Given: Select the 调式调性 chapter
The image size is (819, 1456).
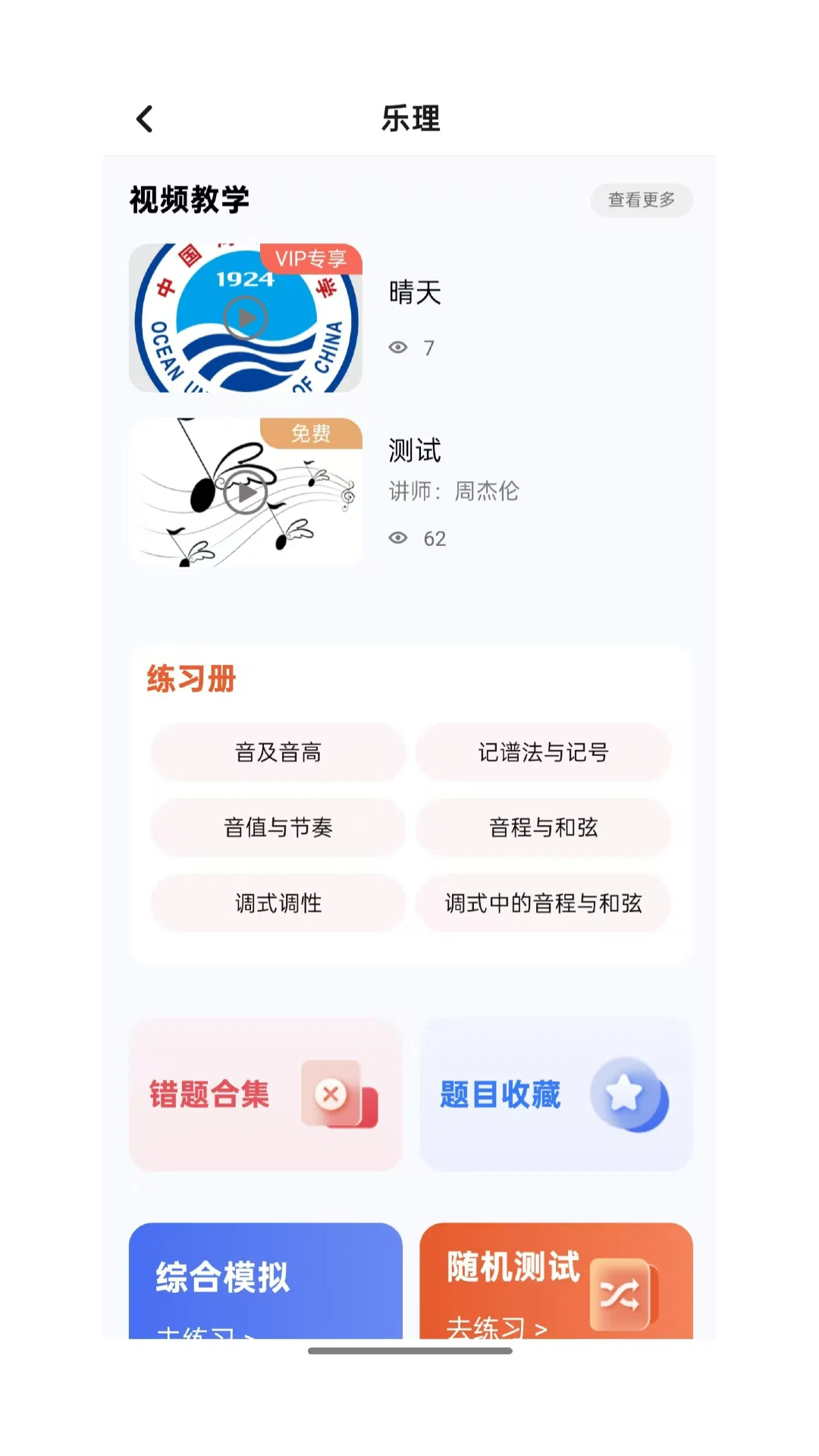Looking at the screenshot, I should click(x=278, y=903).
